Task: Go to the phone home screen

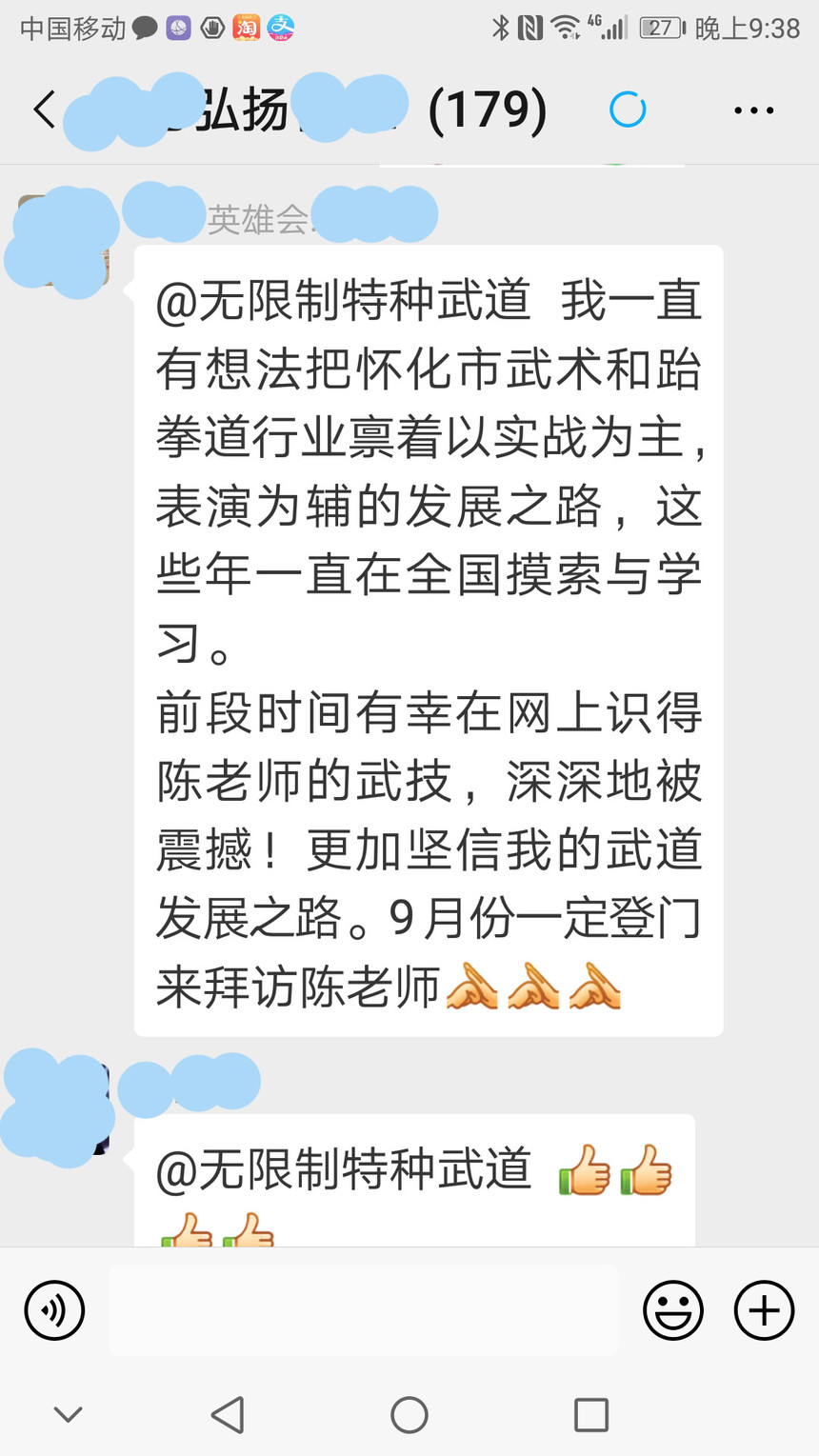Action: point(409,1415)
